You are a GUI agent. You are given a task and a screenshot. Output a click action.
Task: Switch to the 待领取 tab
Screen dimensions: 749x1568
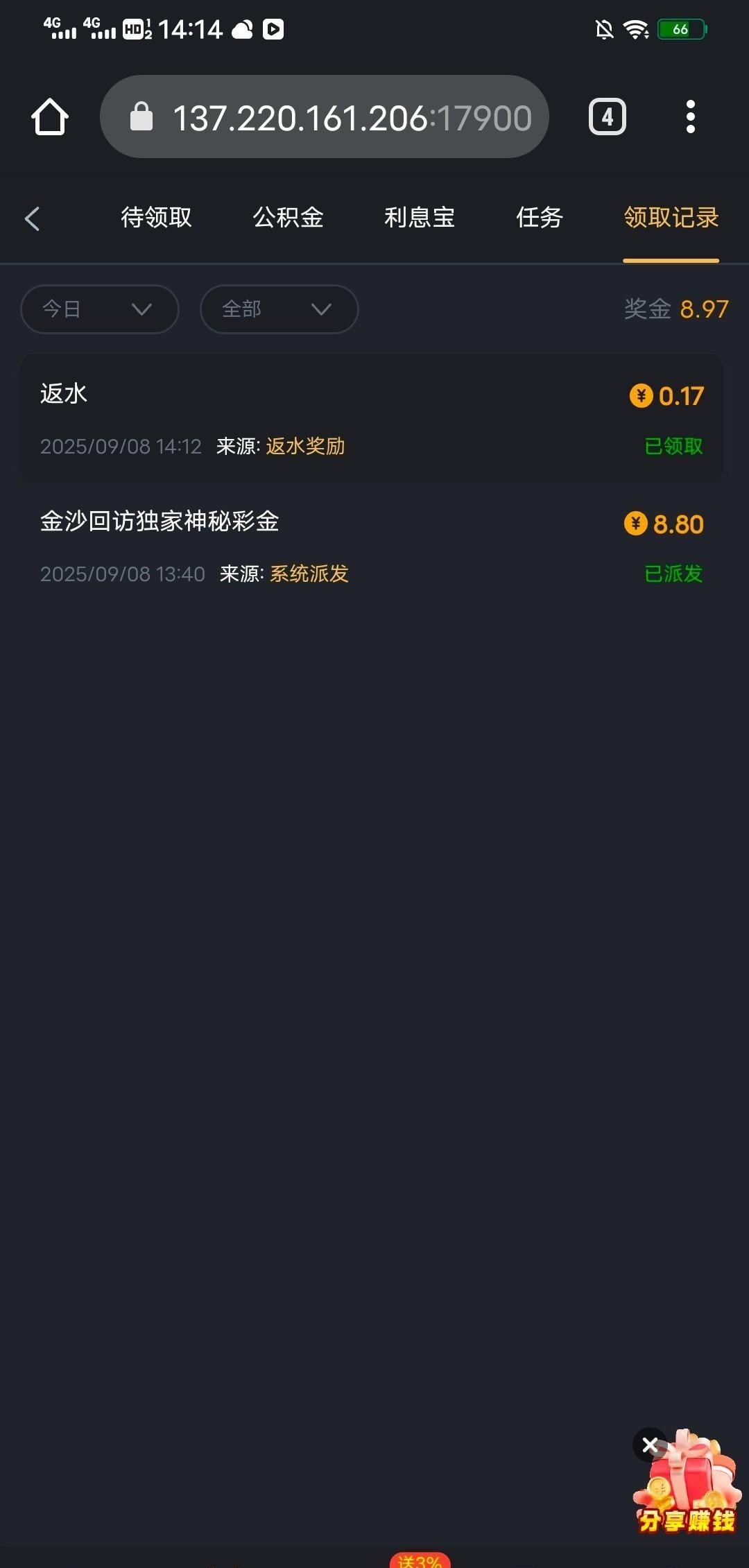156,218
